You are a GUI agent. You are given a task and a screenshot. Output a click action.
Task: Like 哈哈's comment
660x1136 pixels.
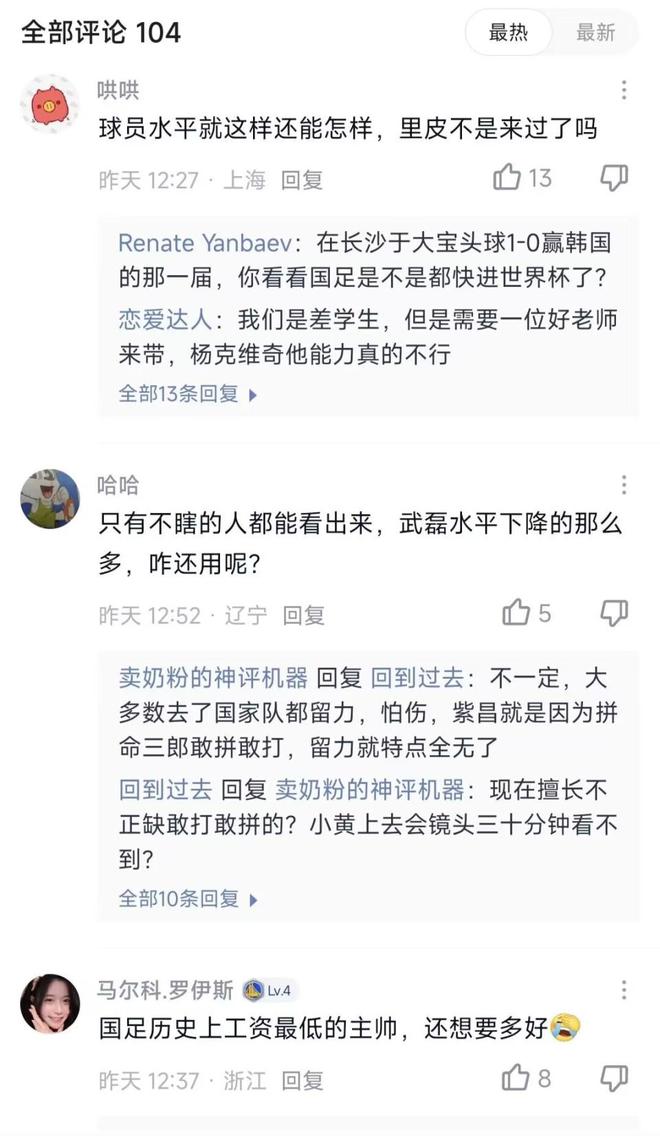pyautogui.click(x=516, y=612)
